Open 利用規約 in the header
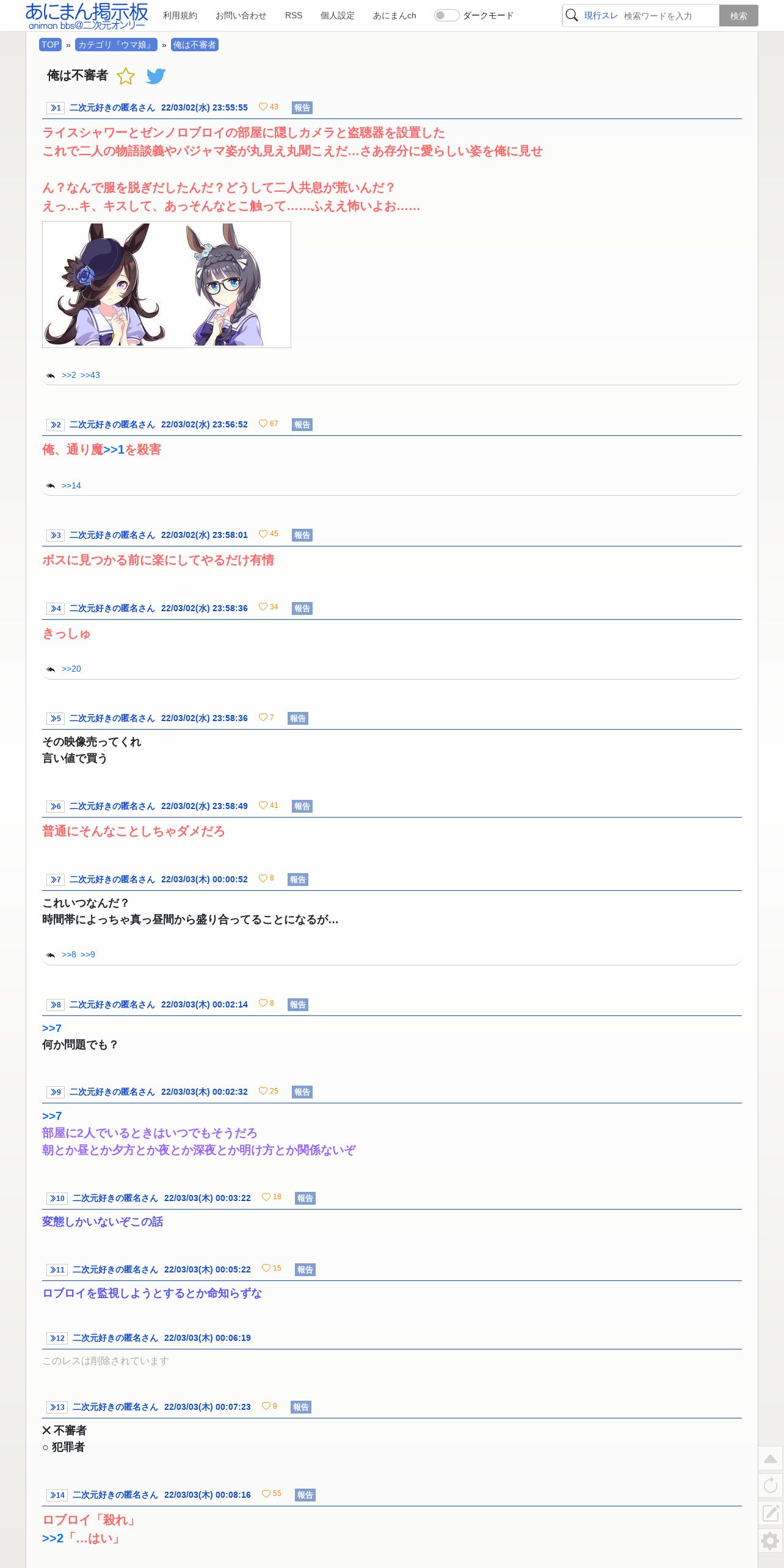 [180, 15]
